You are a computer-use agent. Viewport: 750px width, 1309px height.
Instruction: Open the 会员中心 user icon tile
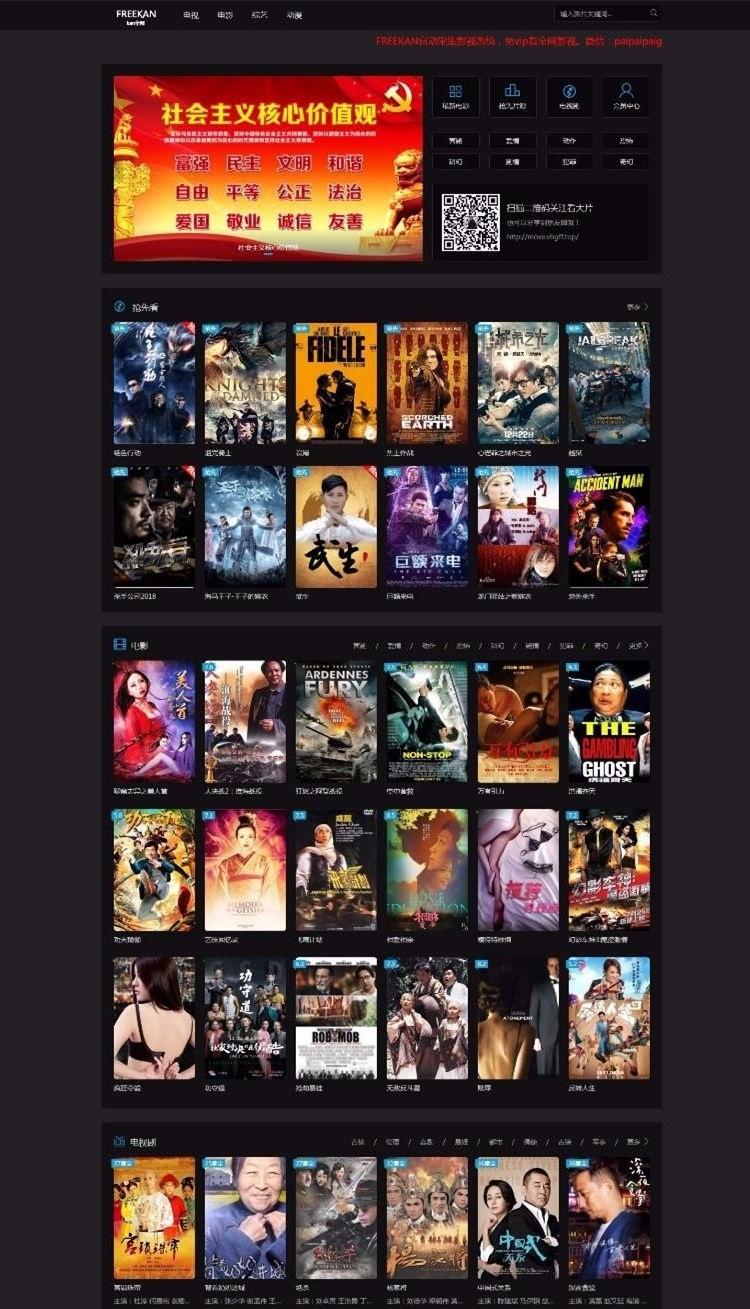pos(626,96)
